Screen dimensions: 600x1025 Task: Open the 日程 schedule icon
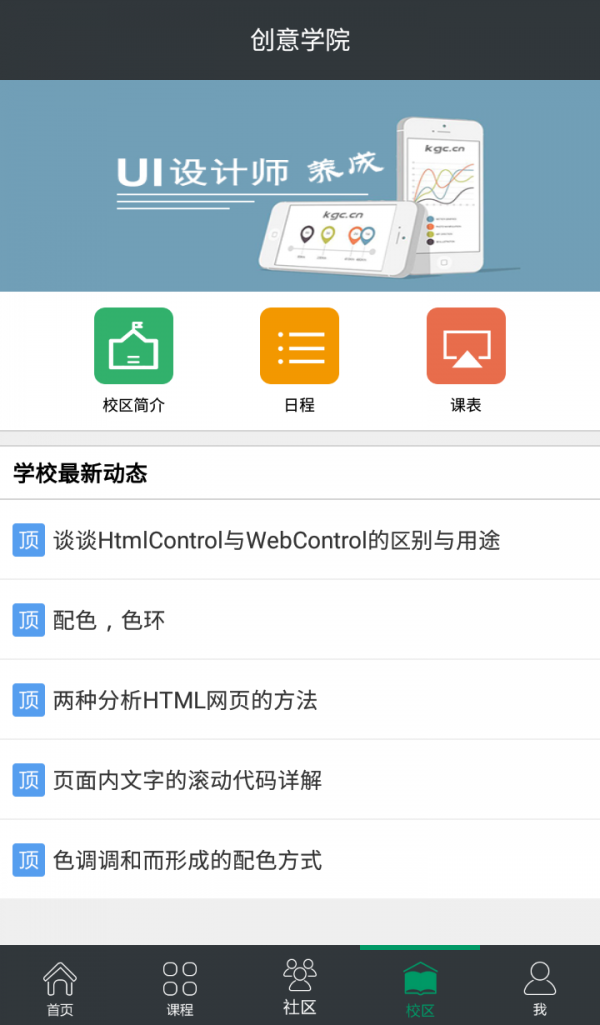coord(299,346)
